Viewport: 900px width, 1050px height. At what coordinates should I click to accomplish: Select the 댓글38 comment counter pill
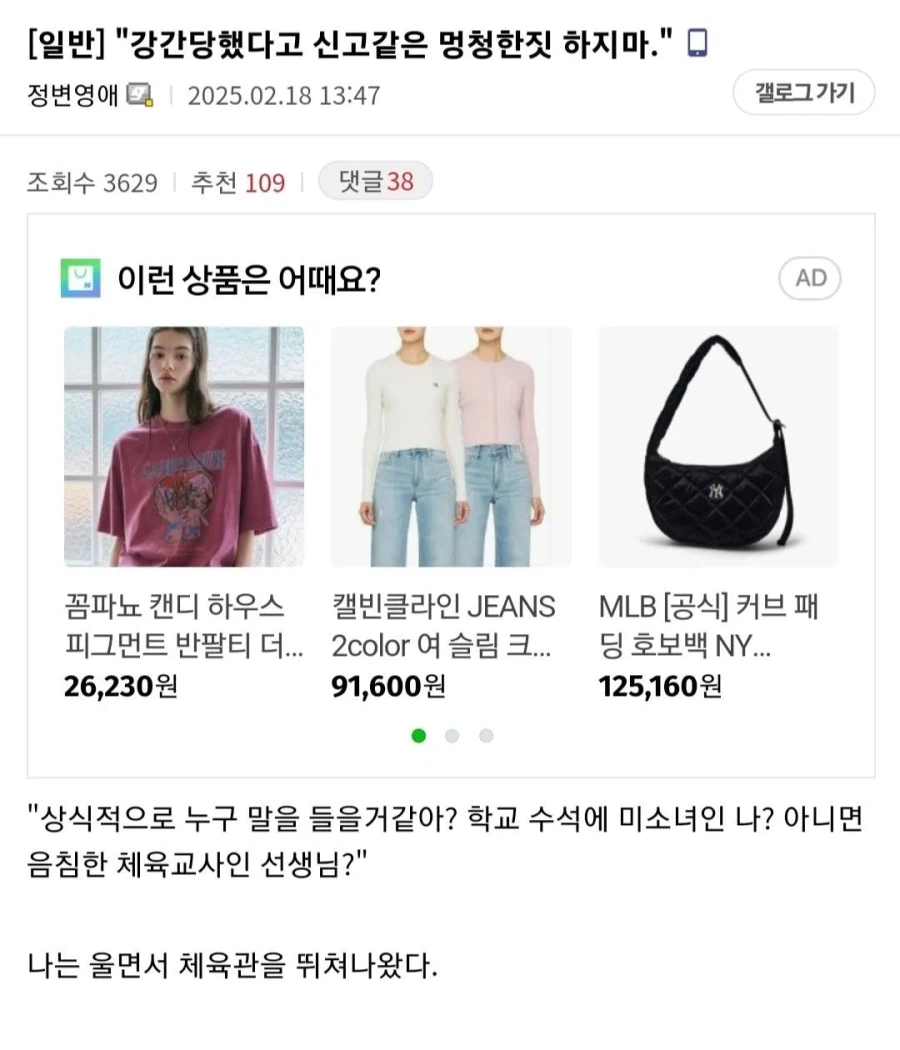(375, 180)
